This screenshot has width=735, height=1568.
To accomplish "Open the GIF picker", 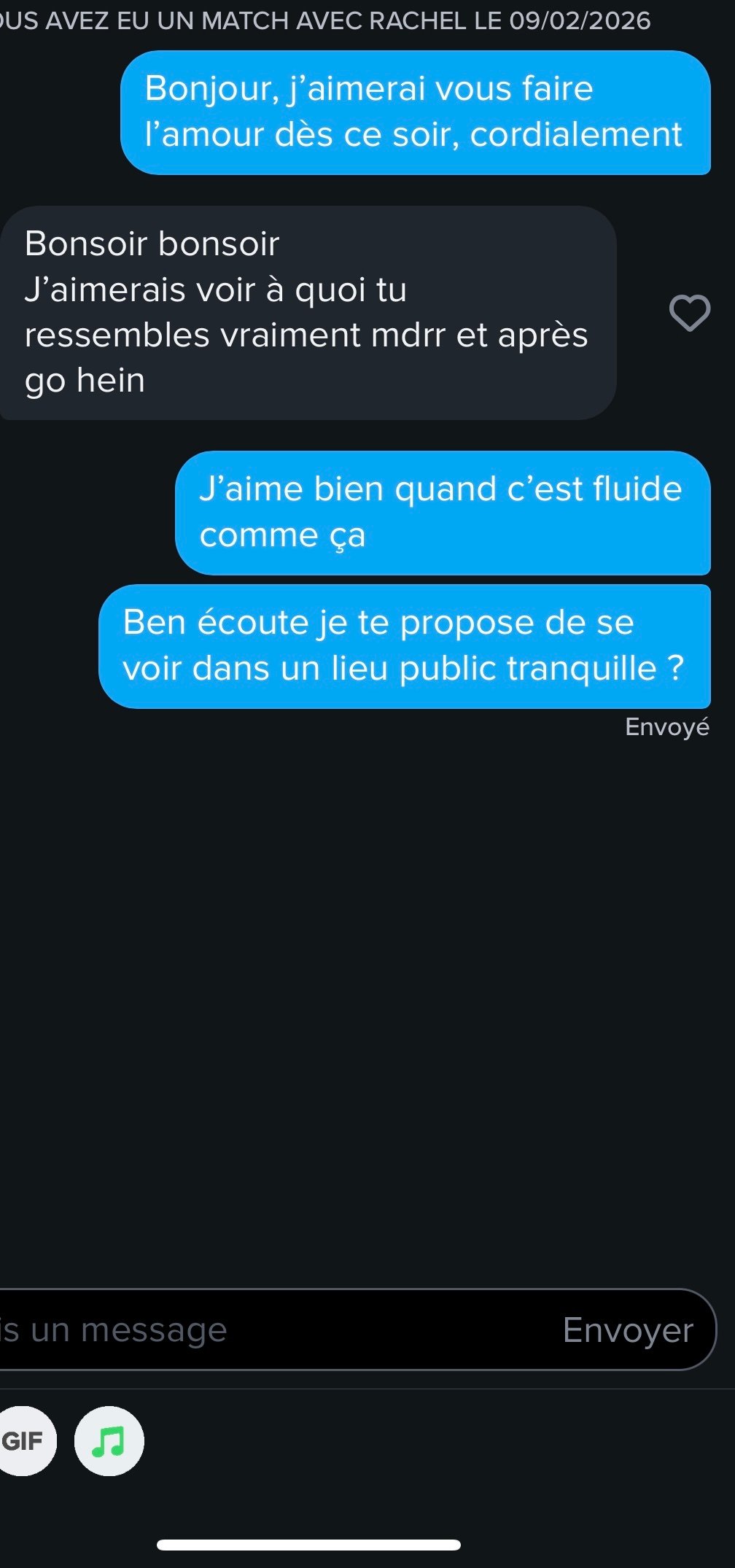I will [x=23, y=1440].
